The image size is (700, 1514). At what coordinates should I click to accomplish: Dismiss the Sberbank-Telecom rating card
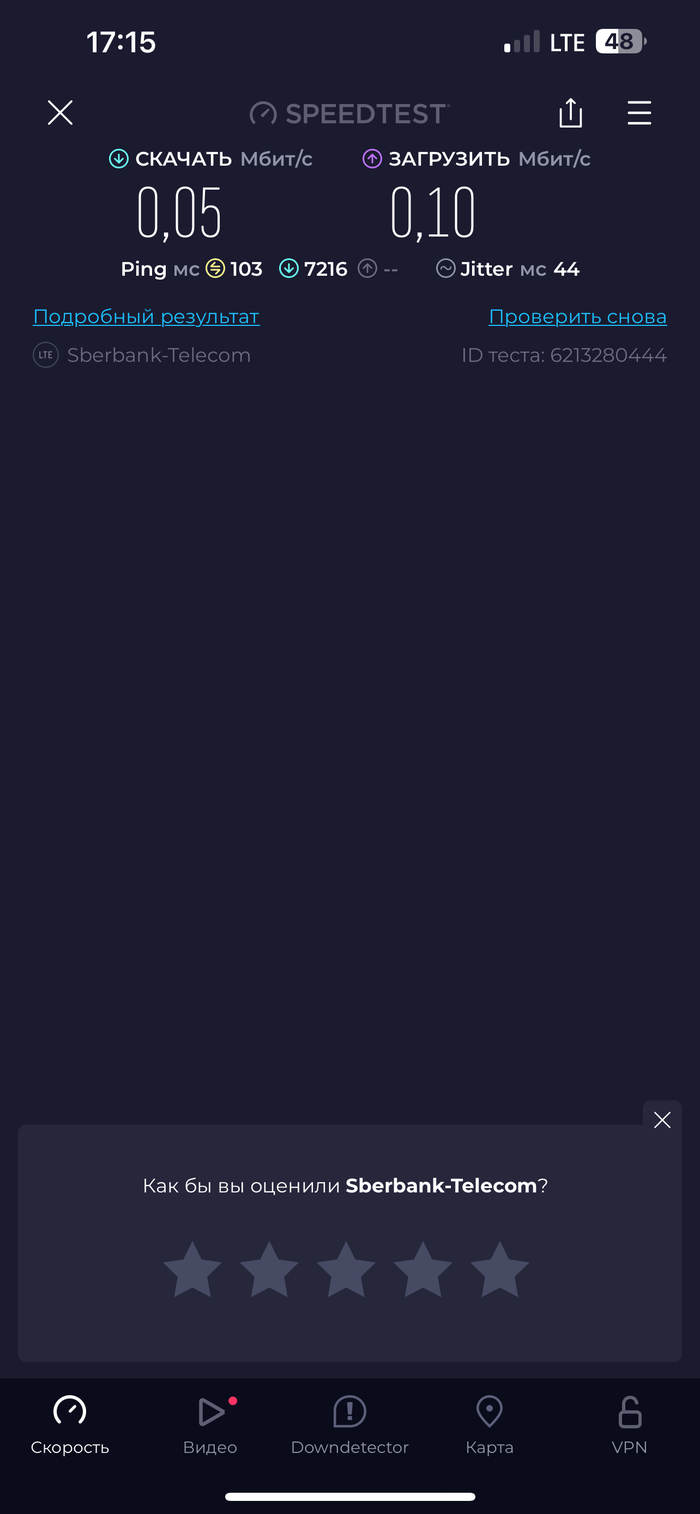(662, 1120)
